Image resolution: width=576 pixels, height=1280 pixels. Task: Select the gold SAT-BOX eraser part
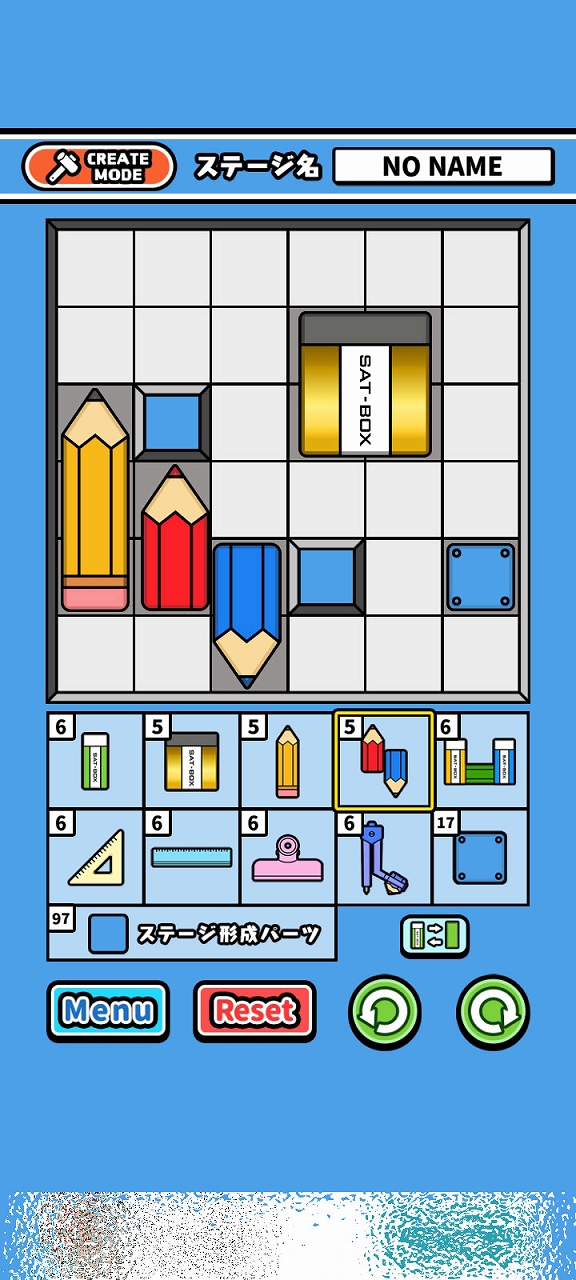coord(192,760)
